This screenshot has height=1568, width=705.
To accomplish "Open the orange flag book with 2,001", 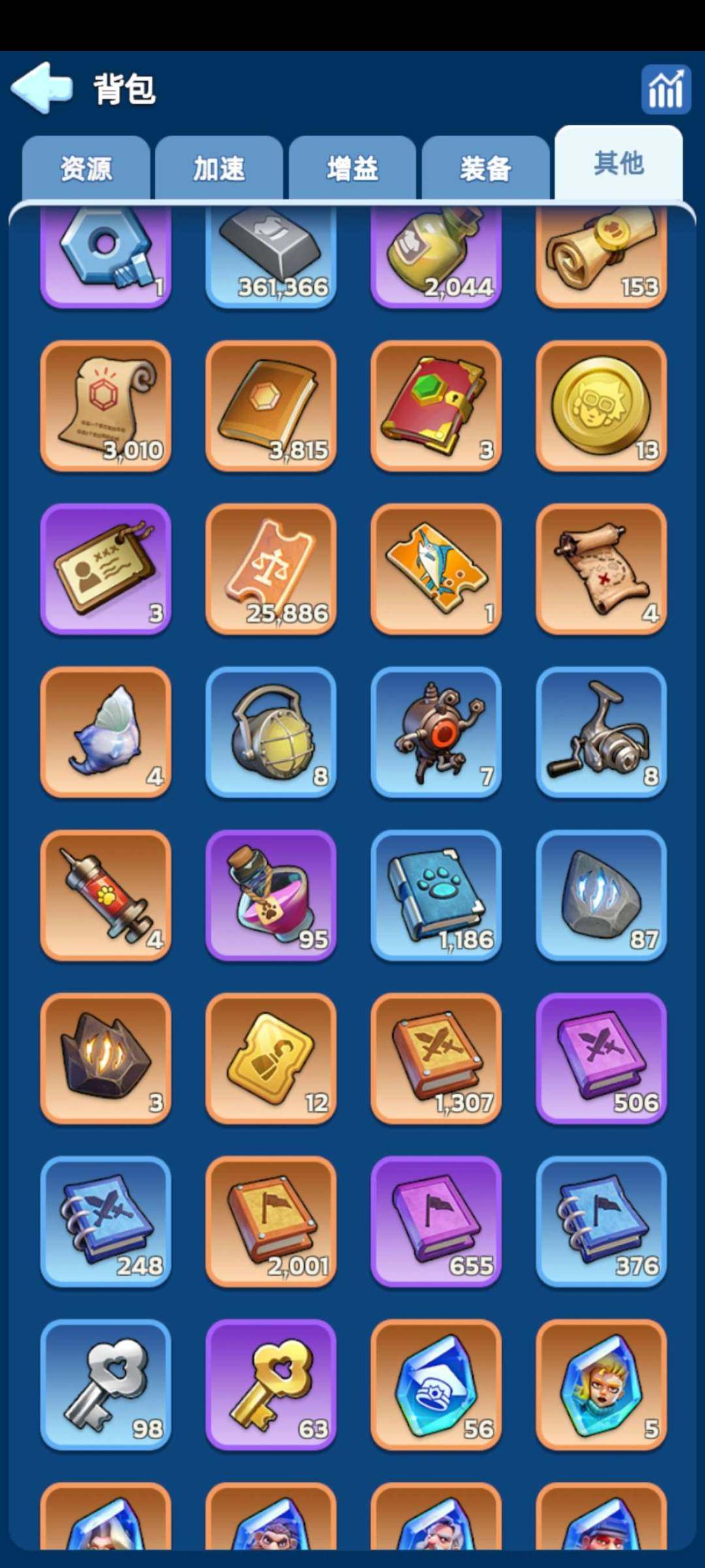I will 271,1222.
